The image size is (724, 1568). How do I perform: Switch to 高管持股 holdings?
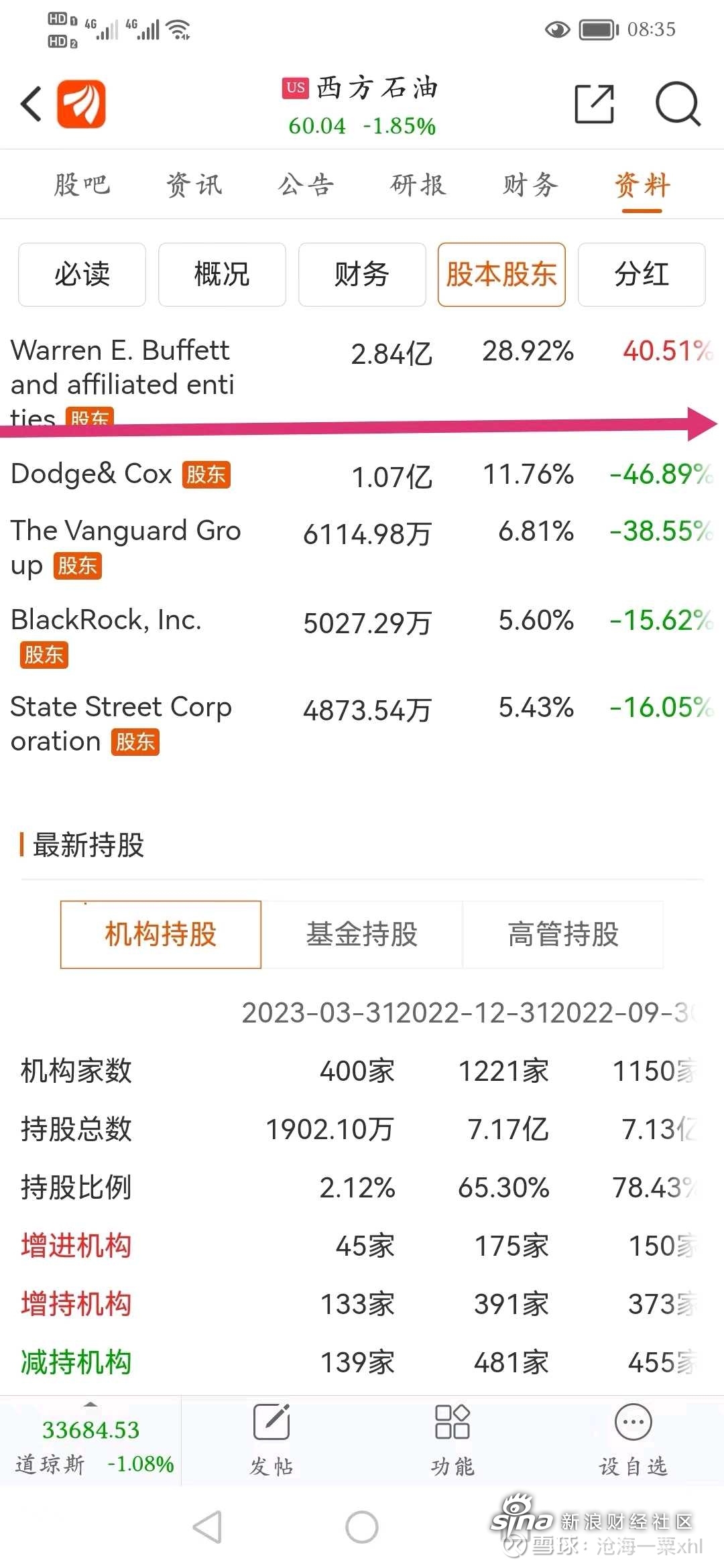tap(563, 934)
